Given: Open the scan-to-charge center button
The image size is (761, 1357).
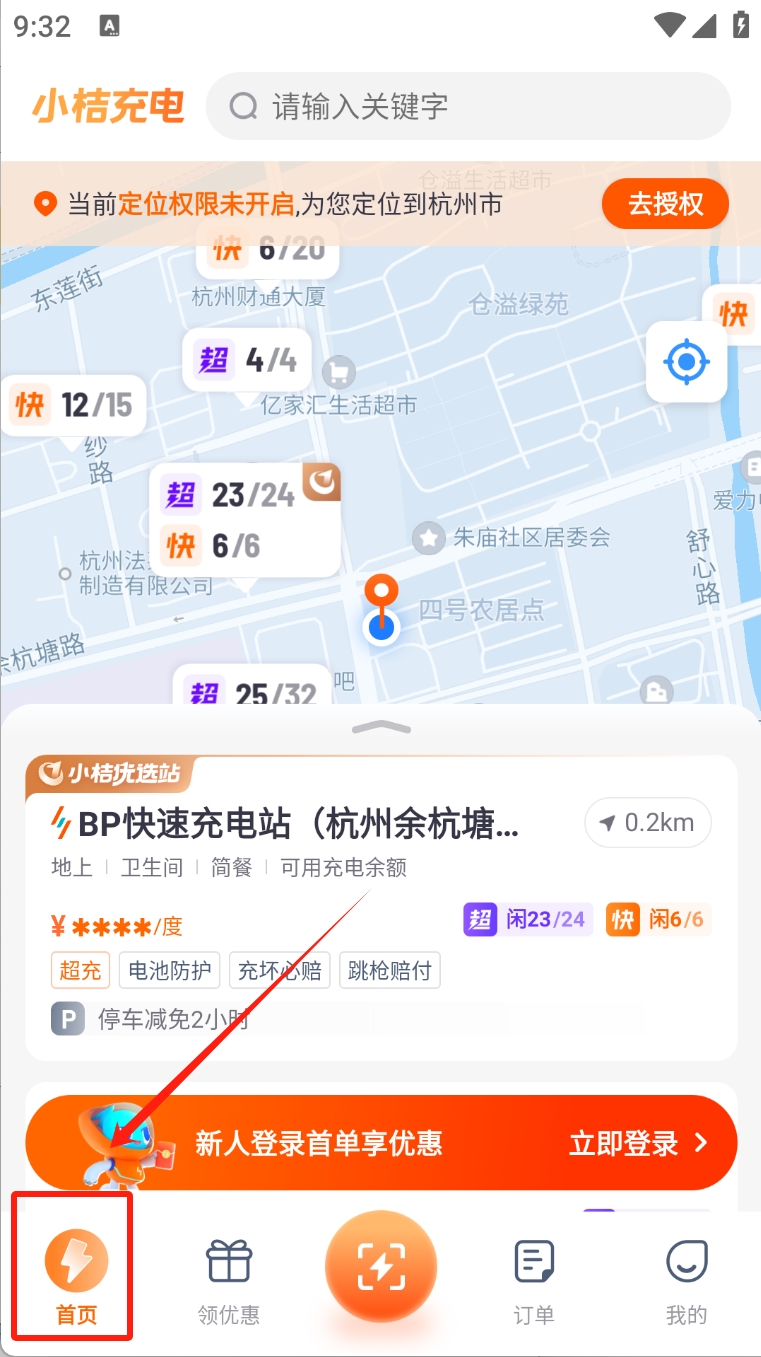Looking at the screenshot, I should click(x=381, y=1267).
